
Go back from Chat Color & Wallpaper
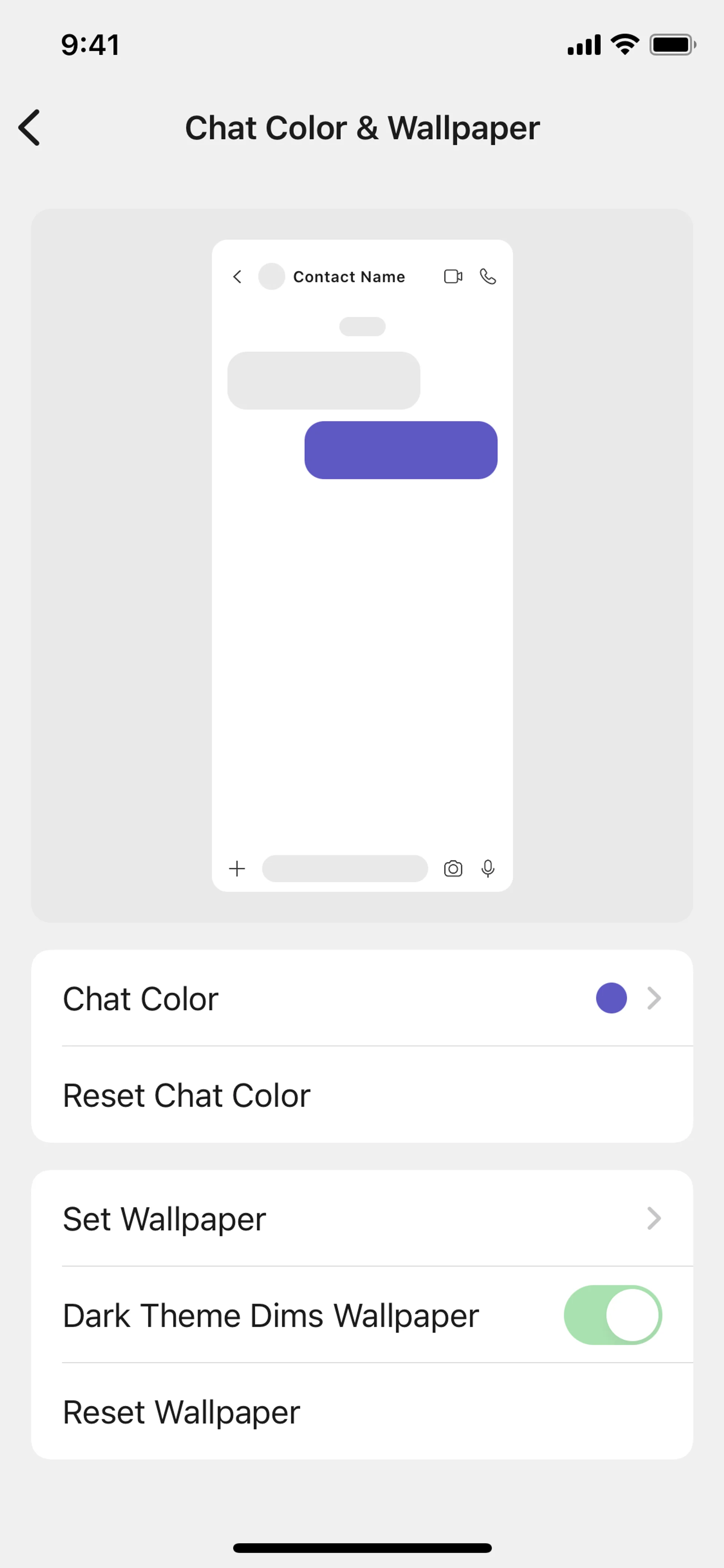29,128
